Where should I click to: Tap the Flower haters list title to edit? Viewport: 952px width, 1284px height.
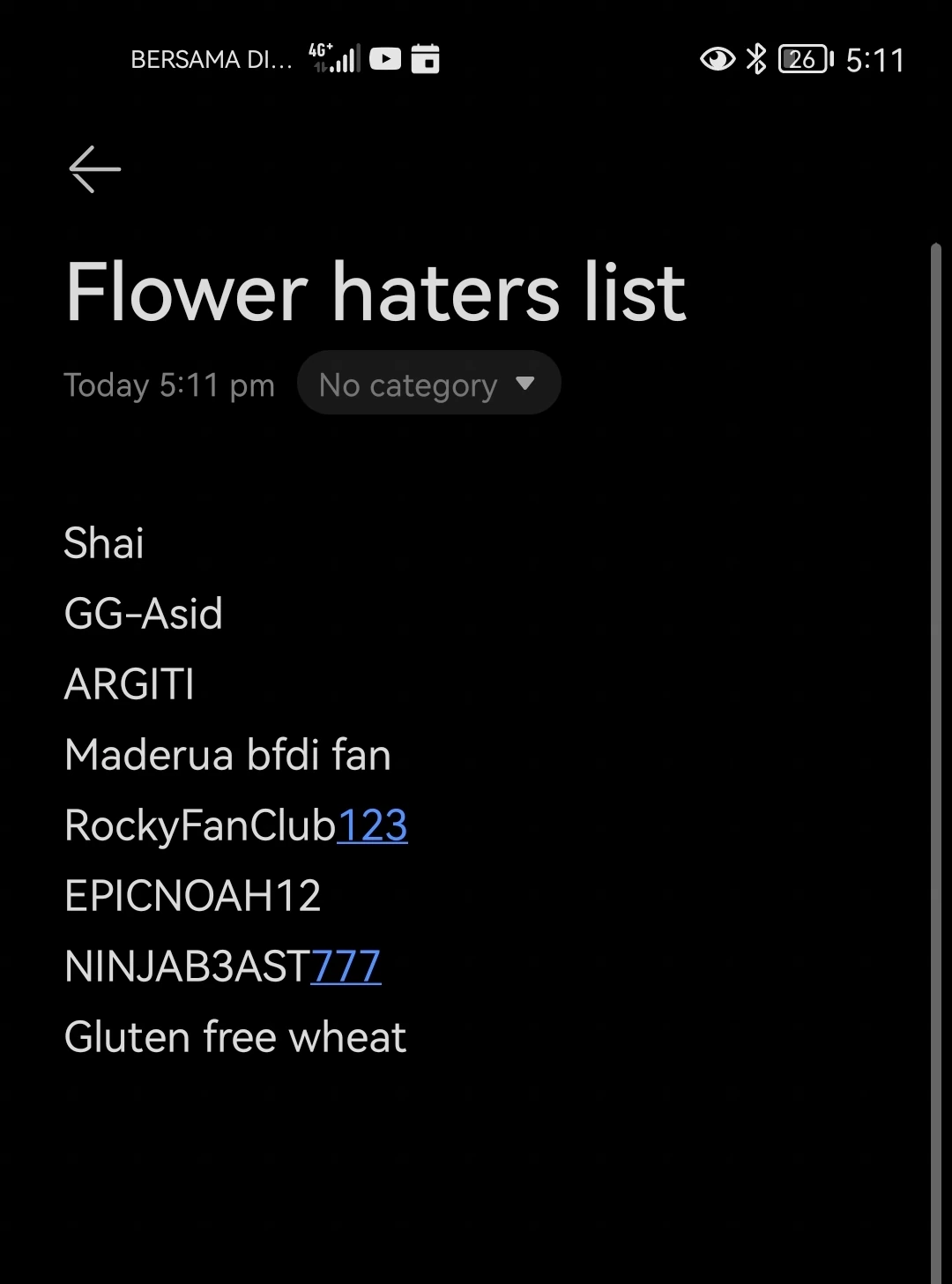tap(376, 293)
